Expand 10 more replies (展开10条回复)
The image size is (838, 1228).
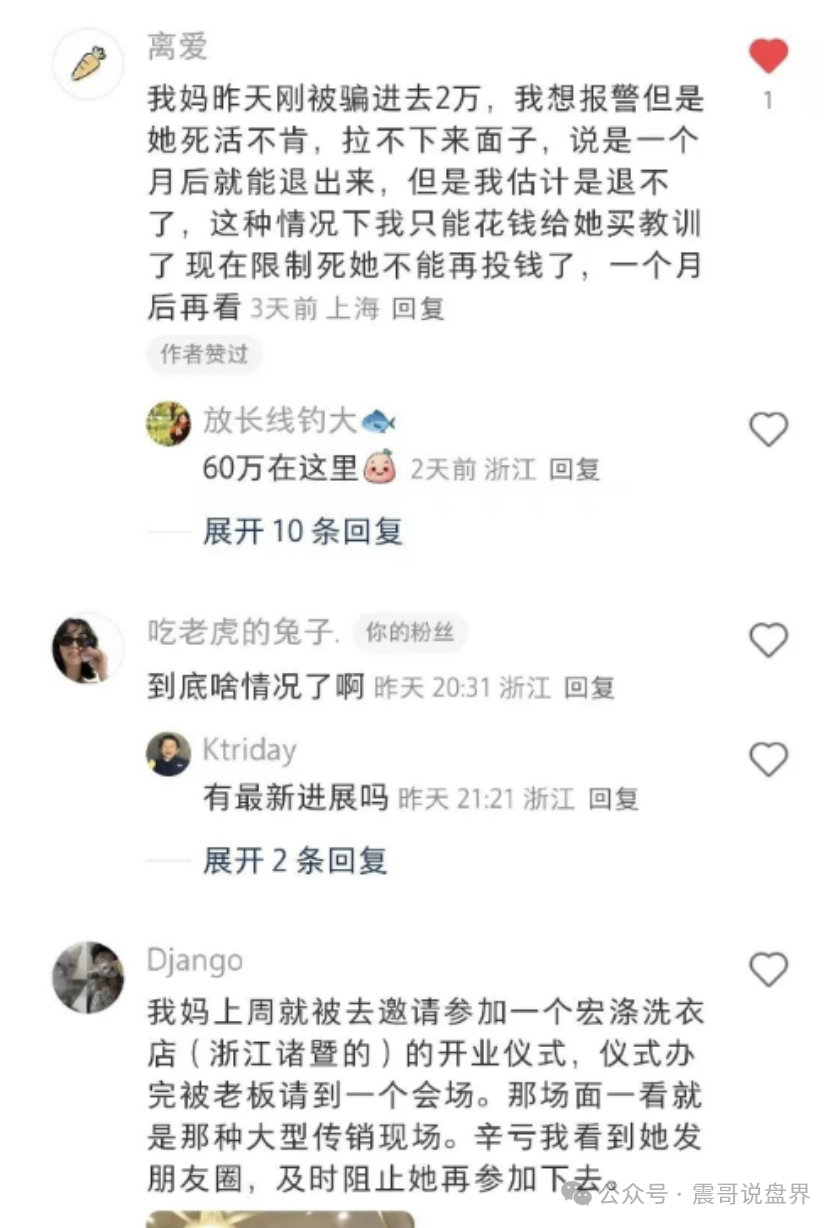[302, 531]
